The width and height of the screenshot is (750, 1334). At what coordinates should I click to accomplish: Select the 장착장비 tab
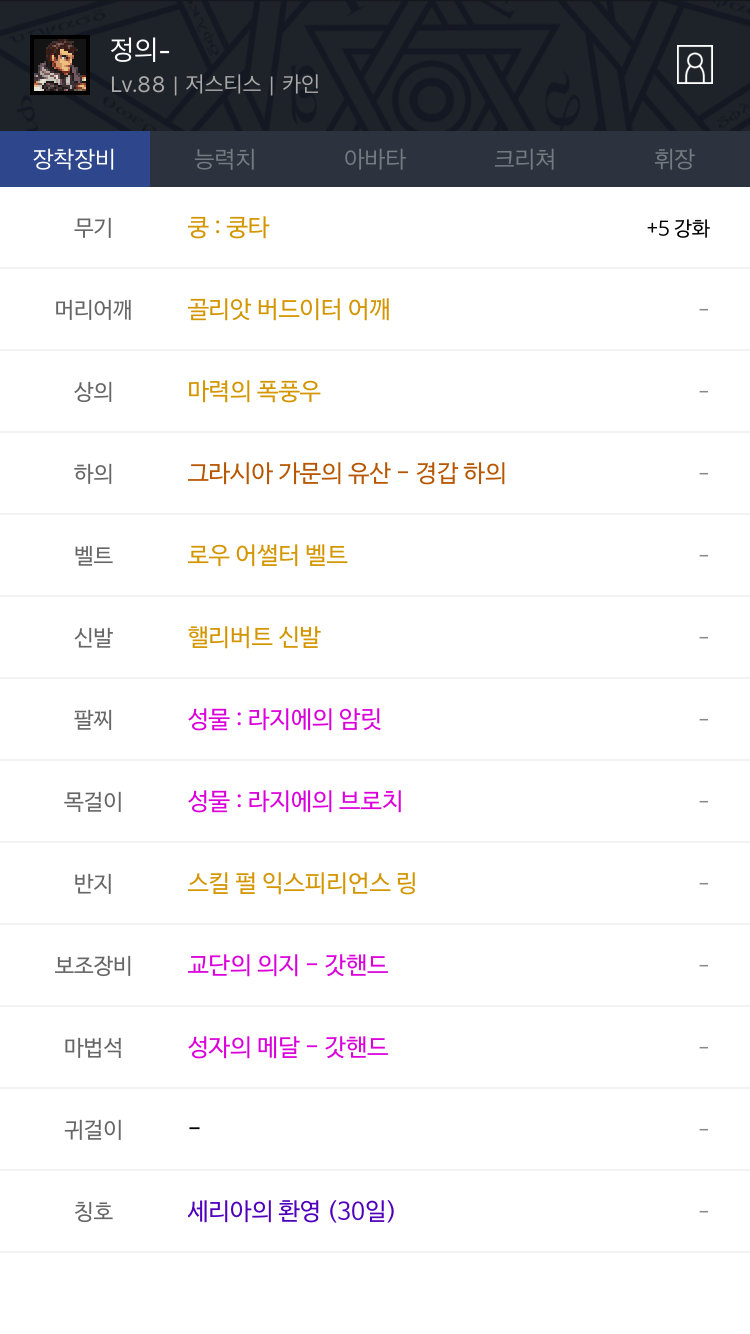click(75, 159)
